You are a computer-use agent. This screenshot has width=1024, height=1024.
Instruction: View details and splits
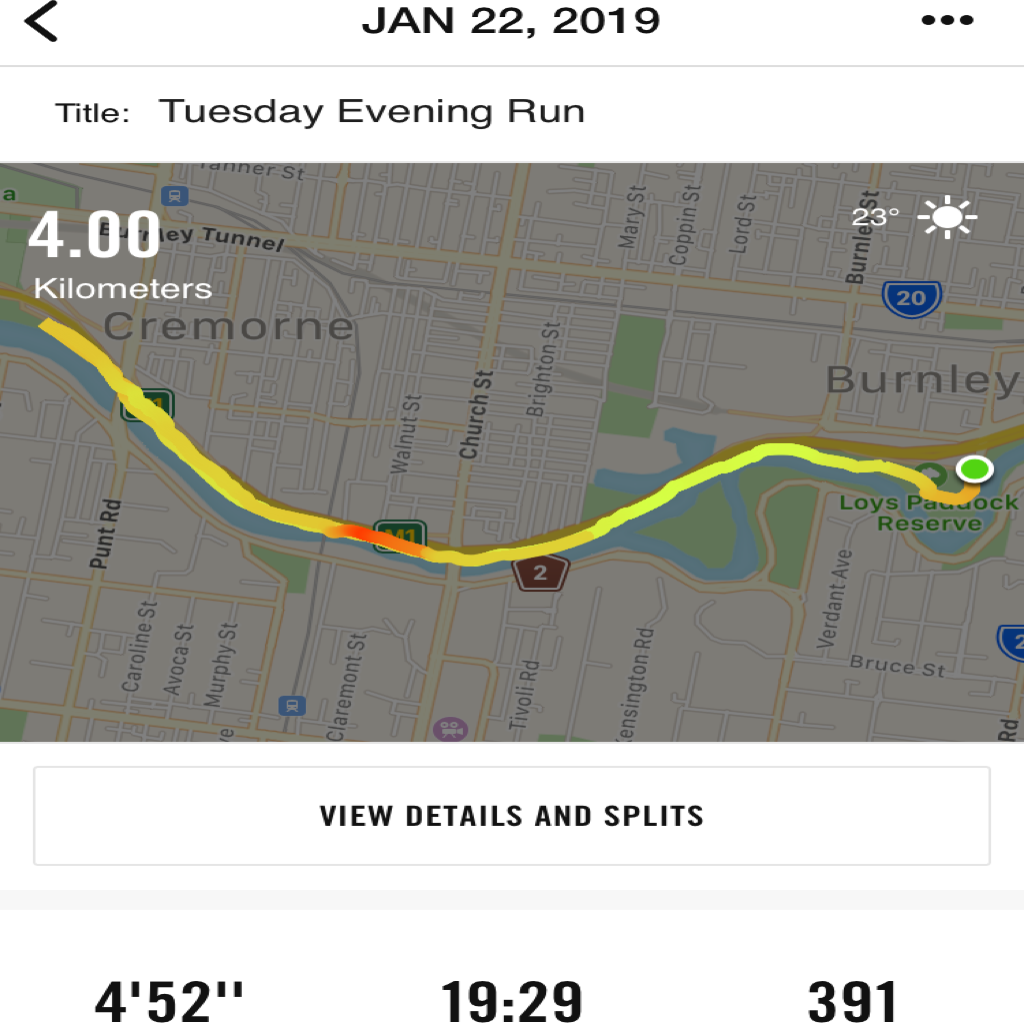512,816
